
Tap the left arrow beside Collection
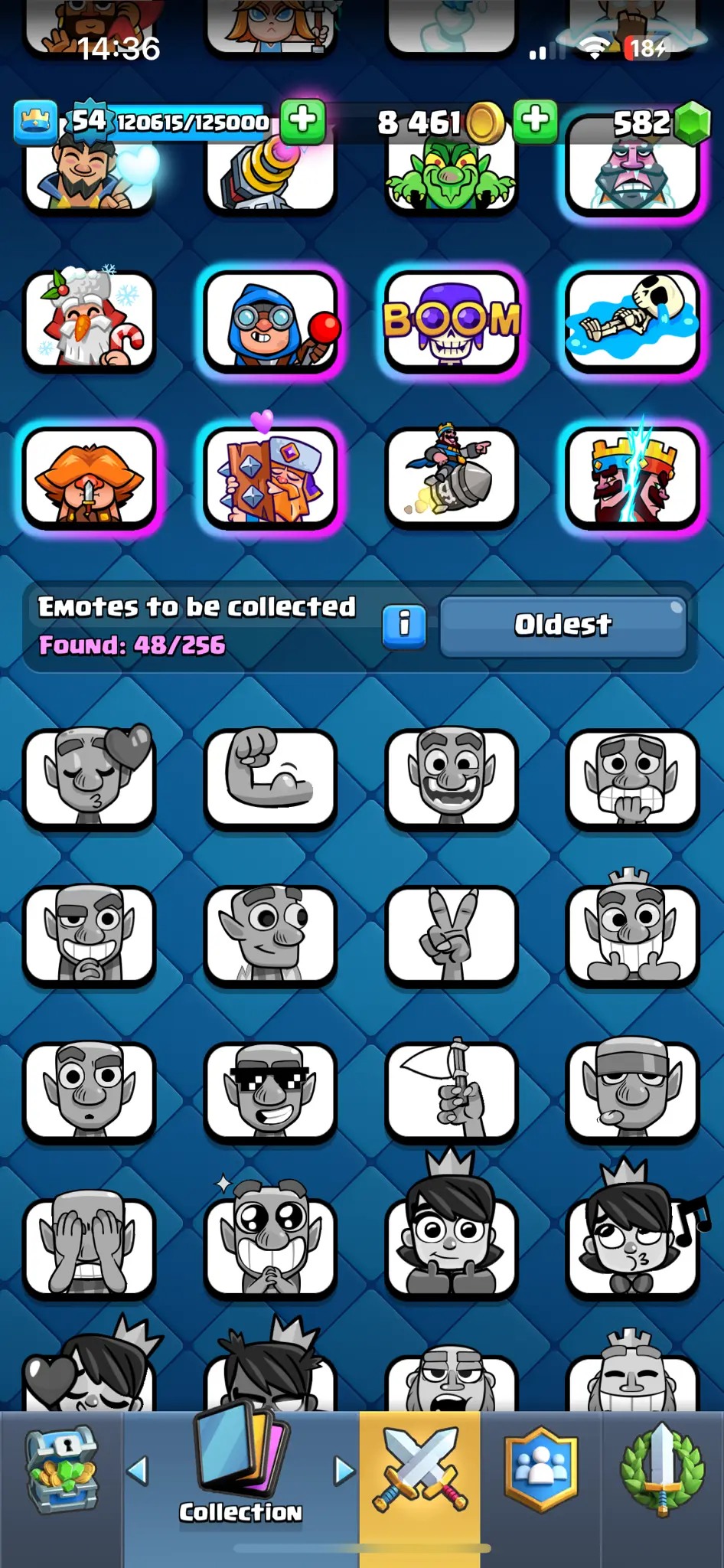point(138,1470)
